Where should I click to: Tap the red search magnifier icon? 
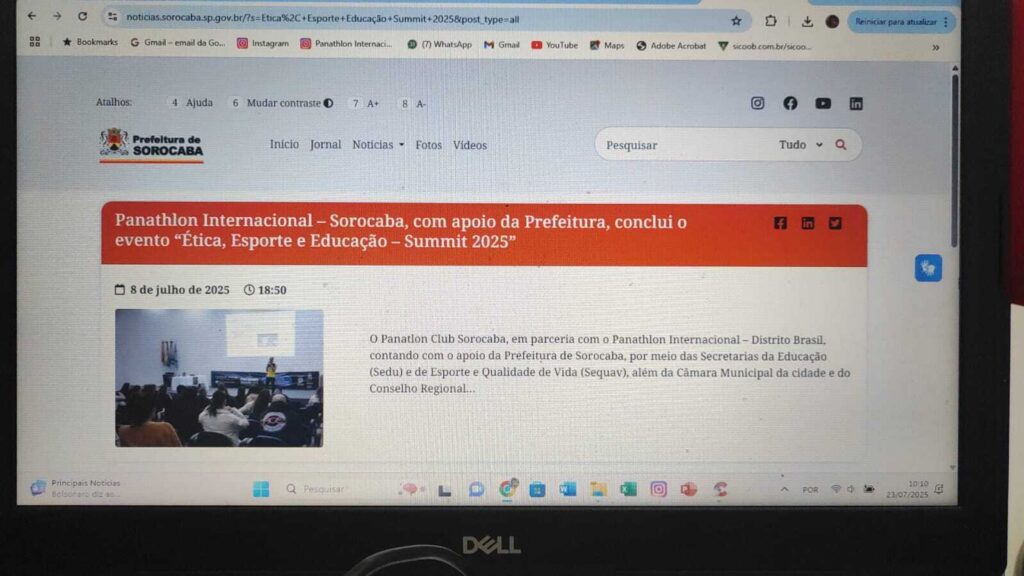pos(841,145)
